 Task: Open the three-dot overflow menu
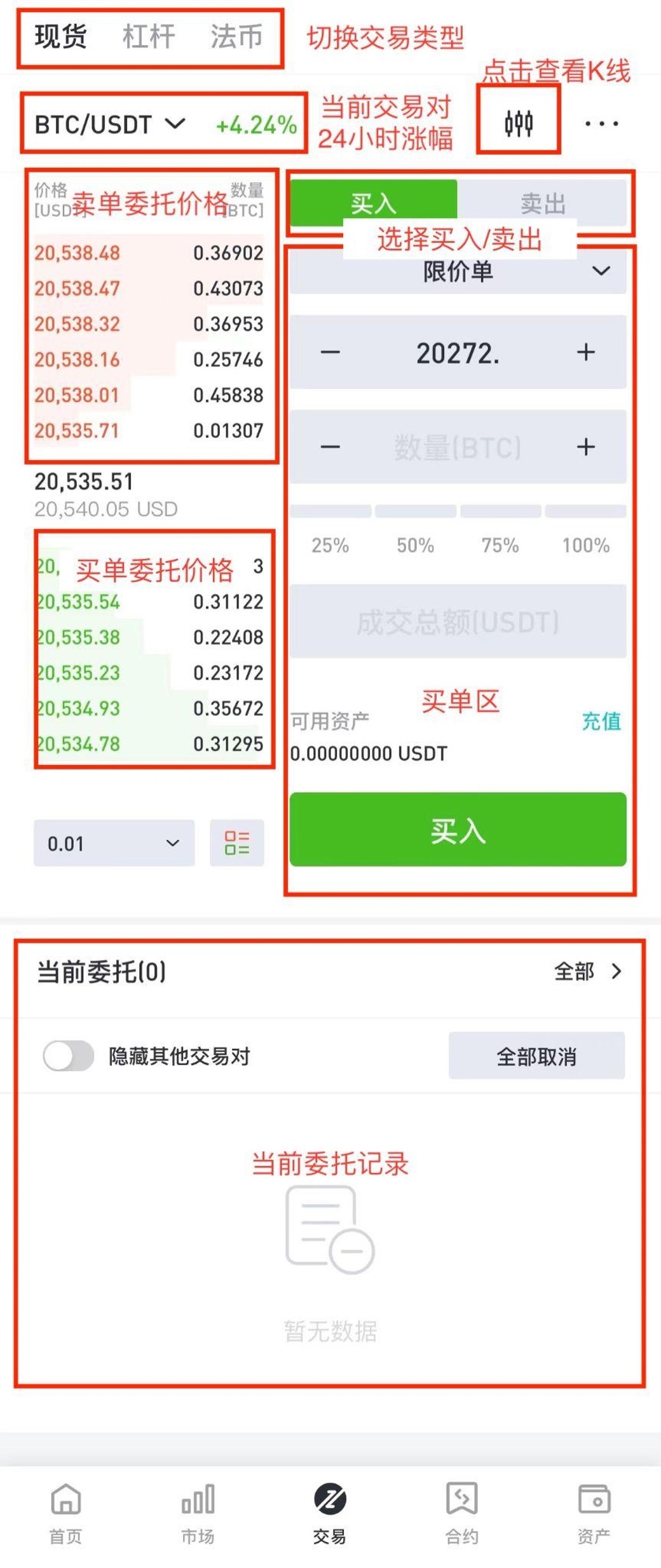[x=601, y=123]
